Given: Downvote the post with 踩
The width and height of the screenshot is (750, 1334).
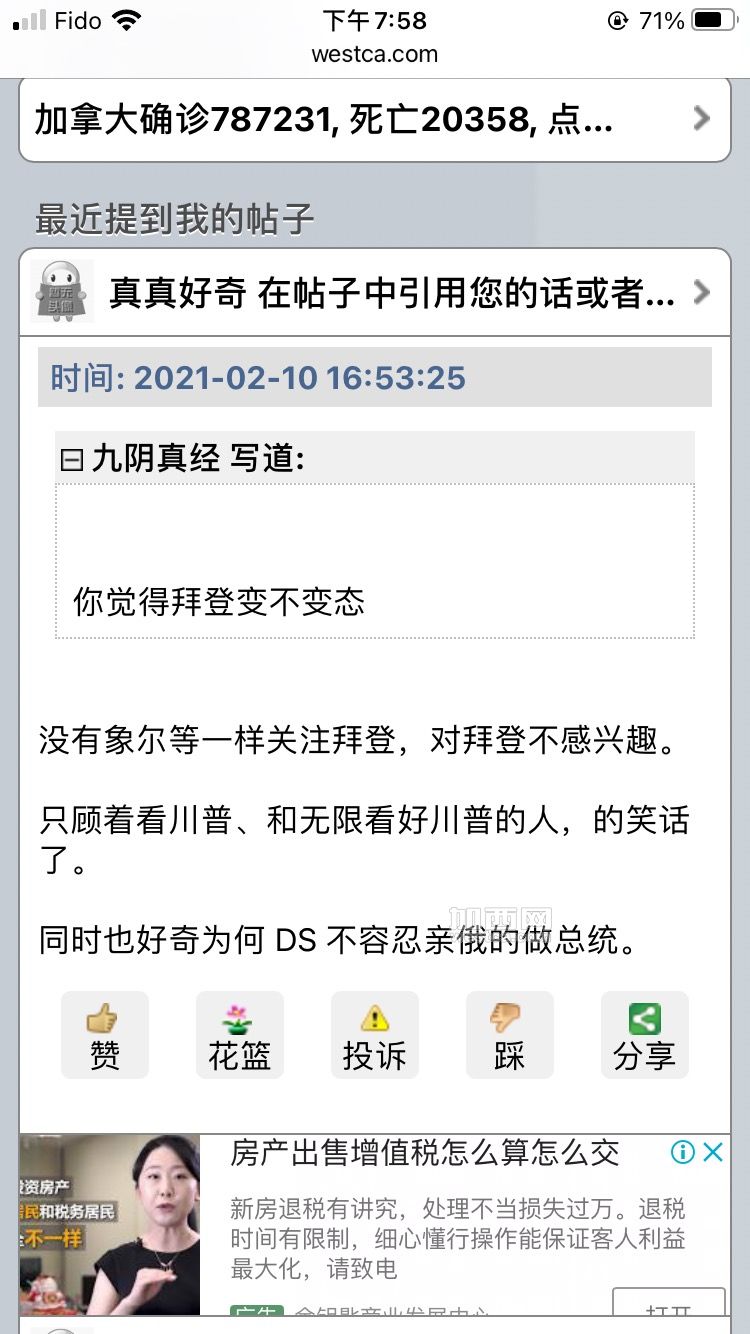Looking at the screenshot, I should click(510, 1035).
